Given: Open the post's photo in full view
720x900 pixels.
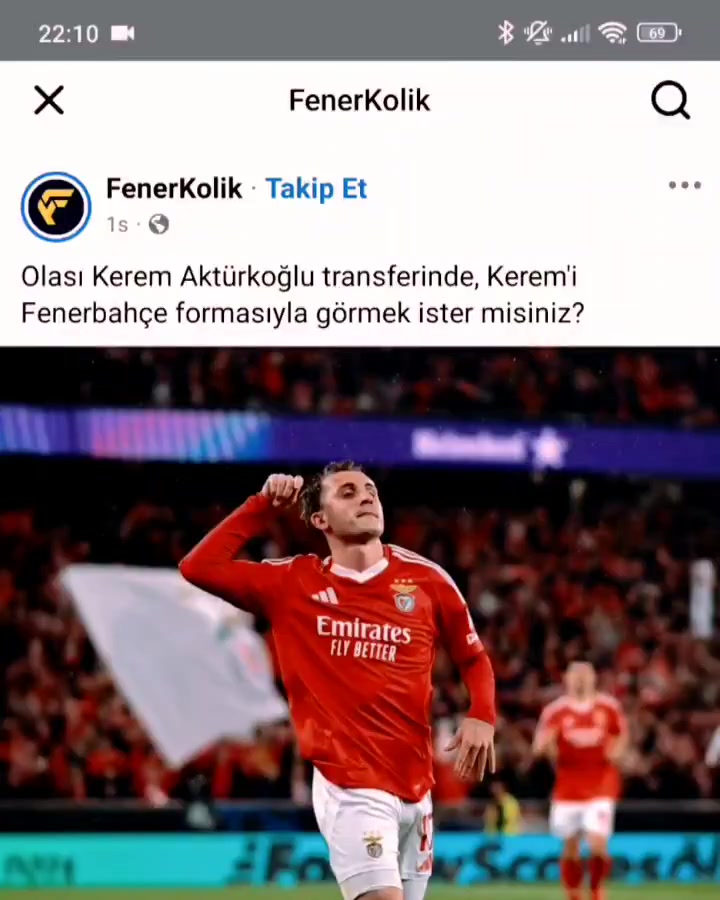Looking at the screenshot, I should pyautogui.click(x=360, y=620).
